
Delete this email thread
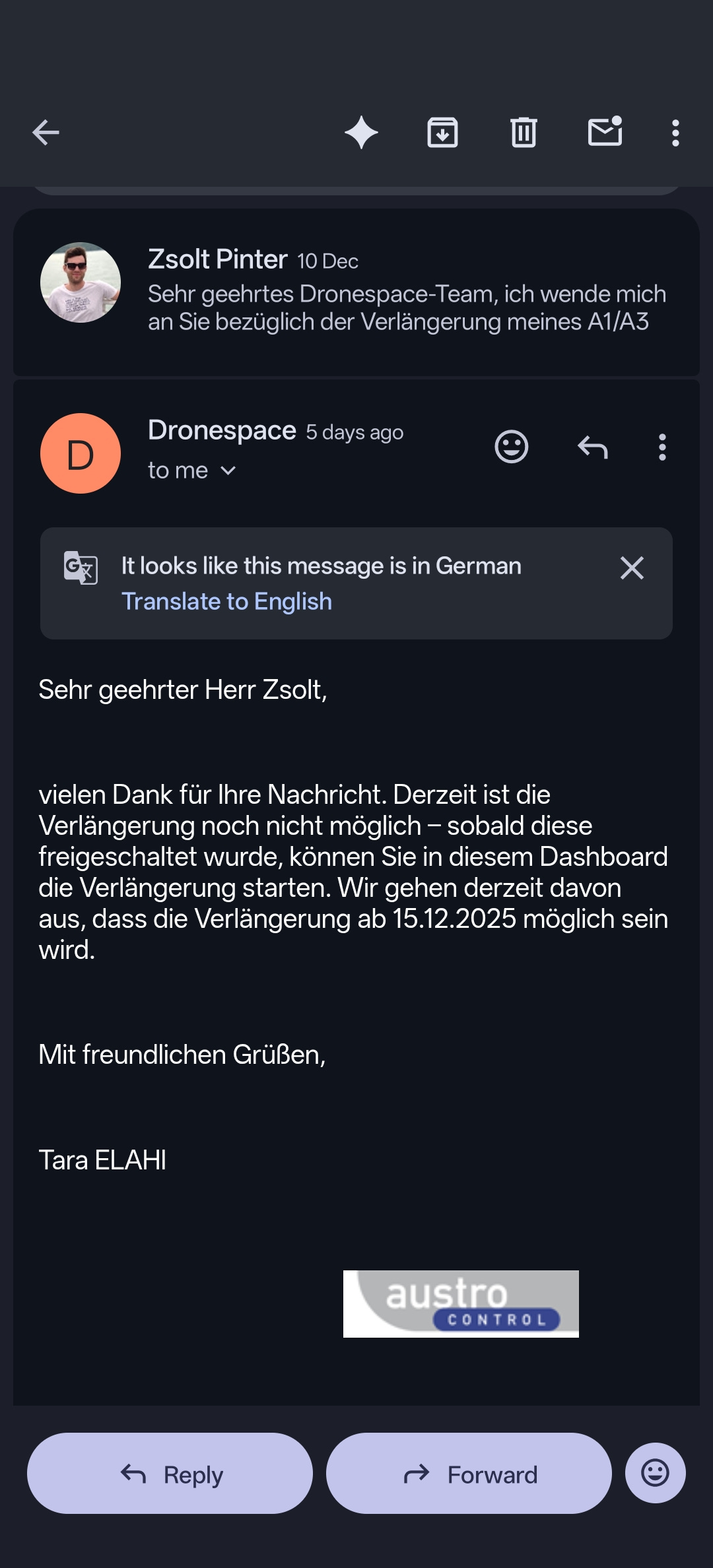524,133
